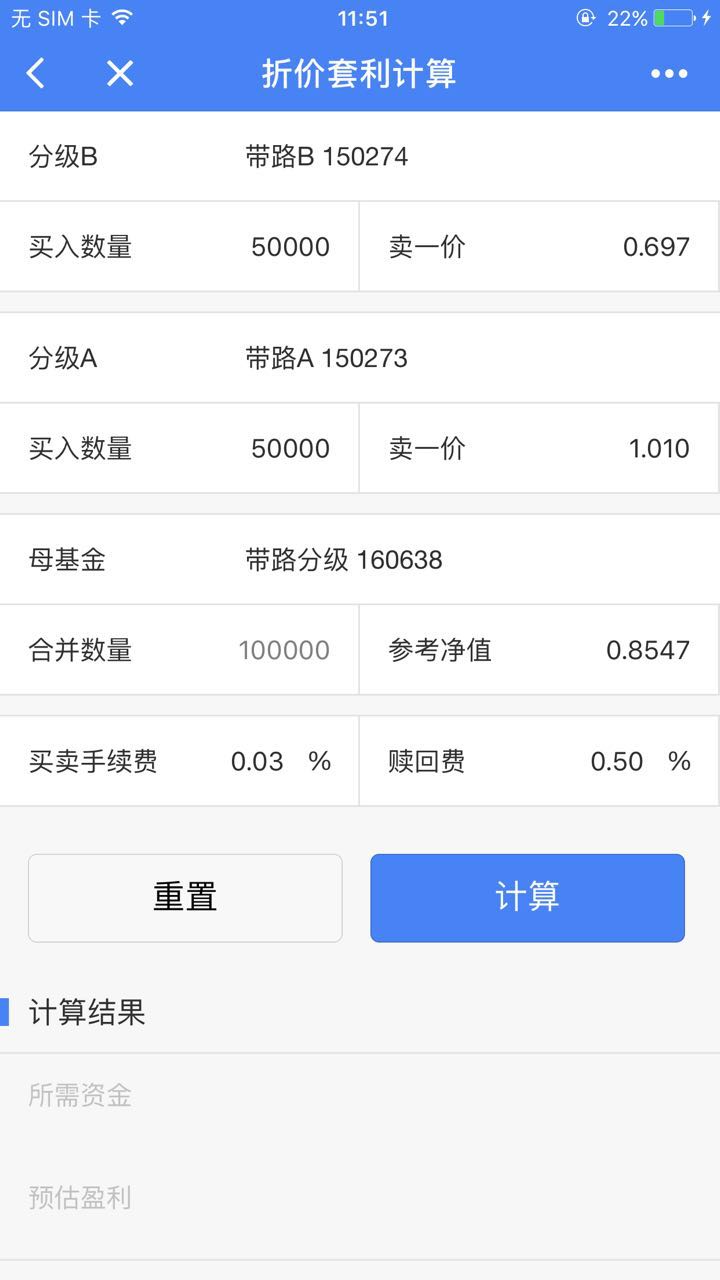This screenshot has width=720, height=1280.
Task: Tap the blue 计算 button
Action: coord(527,897)
